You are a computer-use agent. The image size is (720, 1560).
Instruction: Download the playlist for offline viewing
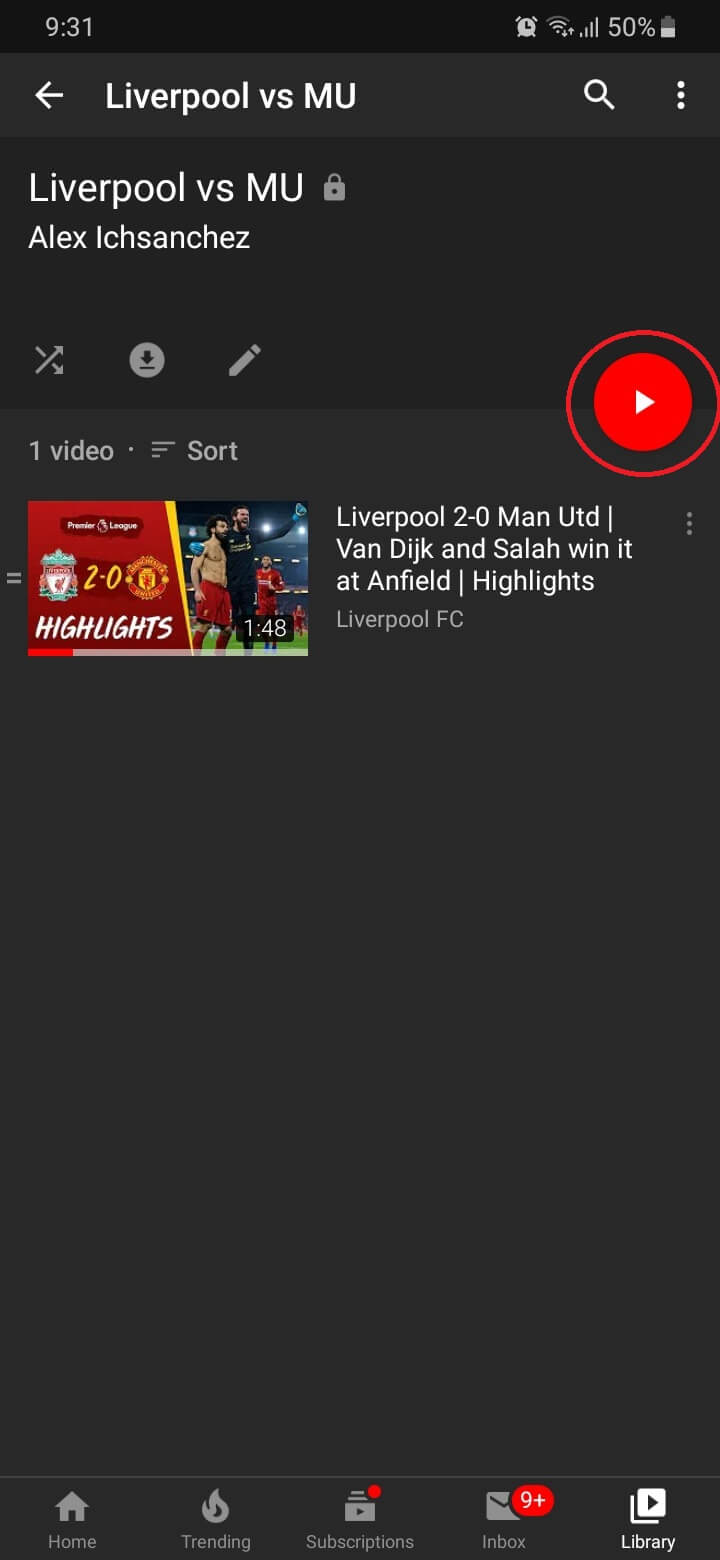(x=147, y=360)
